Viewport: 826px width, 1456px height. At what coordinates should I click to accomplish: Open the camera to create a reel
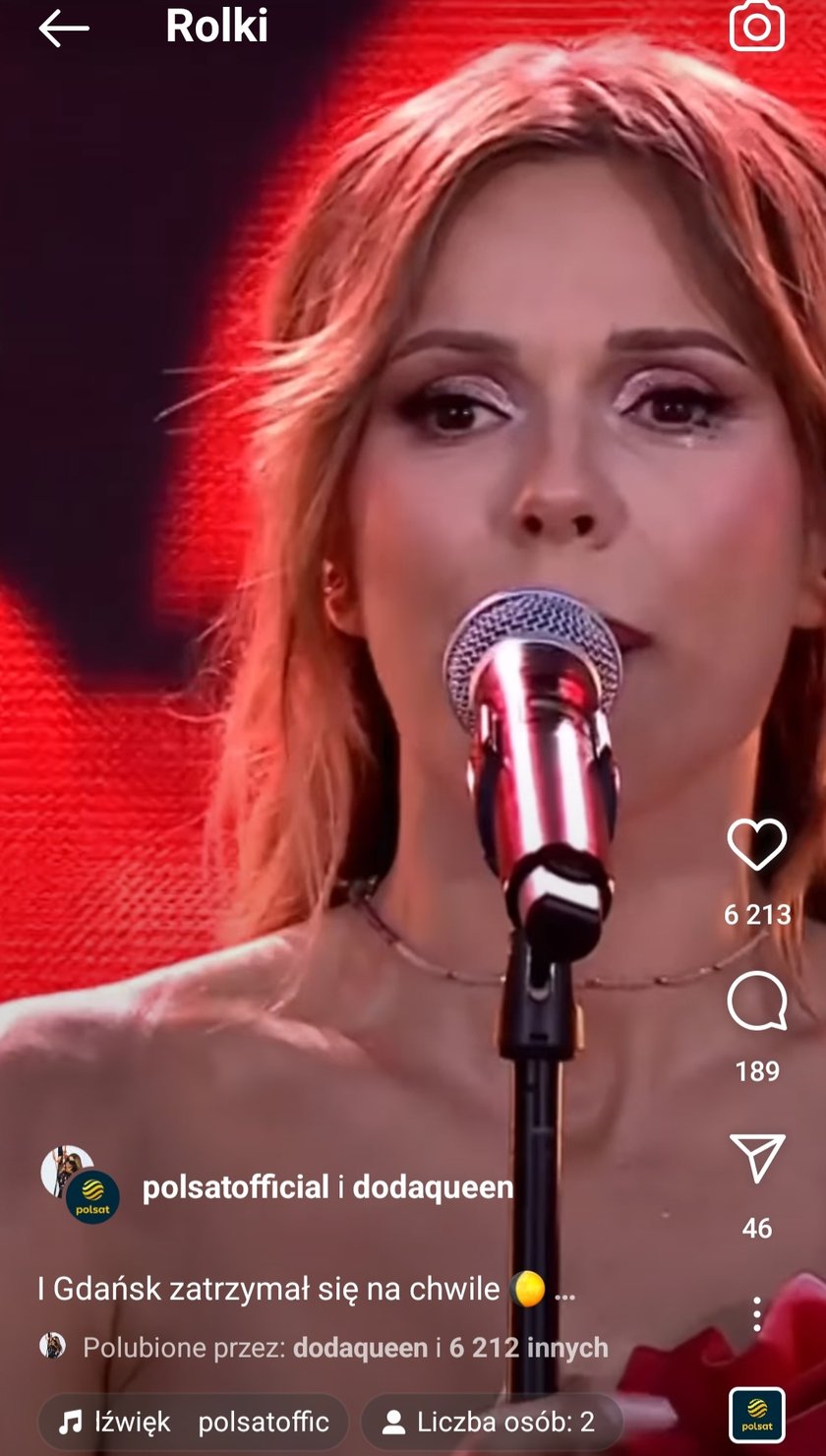(757, 27)
